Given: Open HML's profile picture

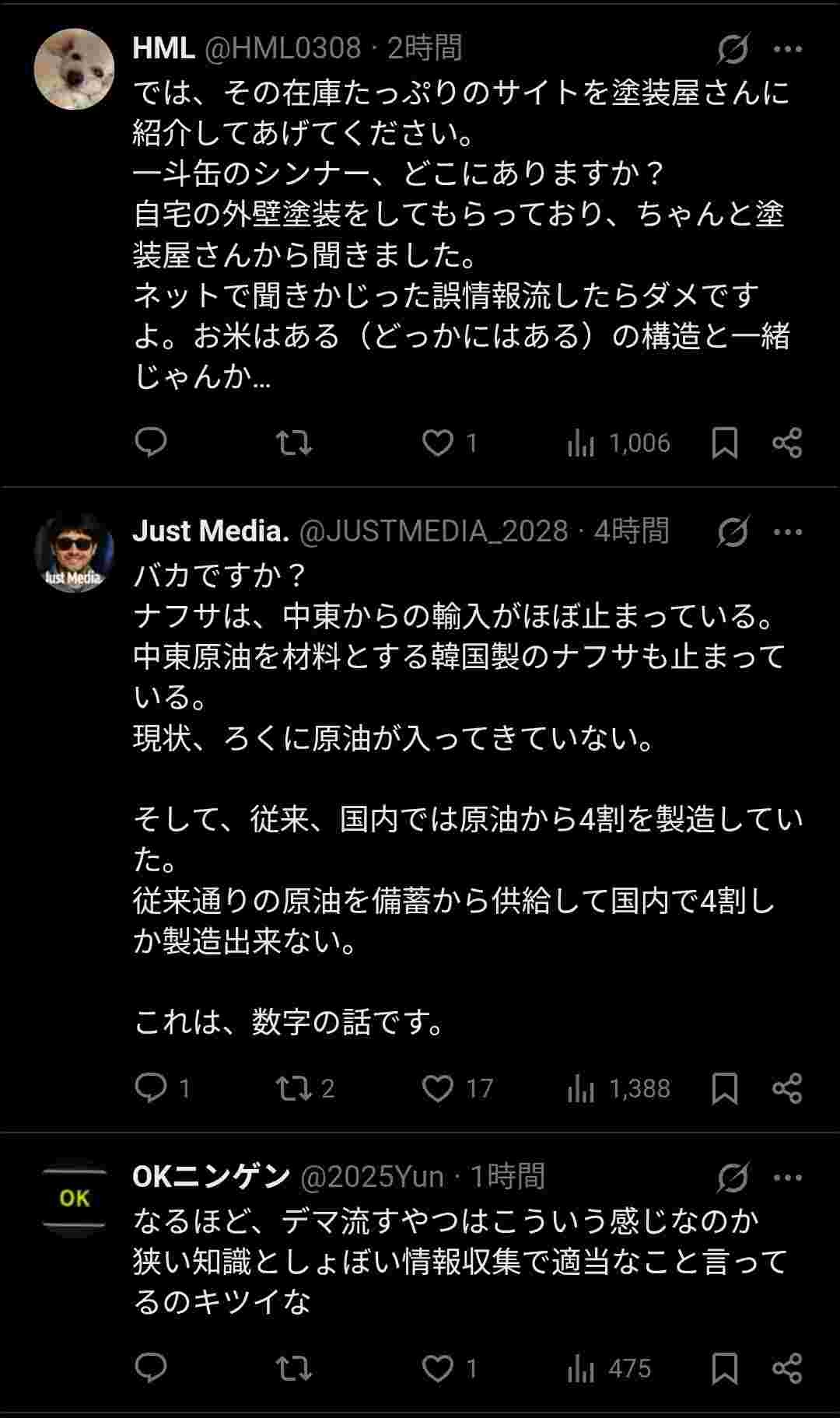Looking at the screenshot, I should point(74,69).
